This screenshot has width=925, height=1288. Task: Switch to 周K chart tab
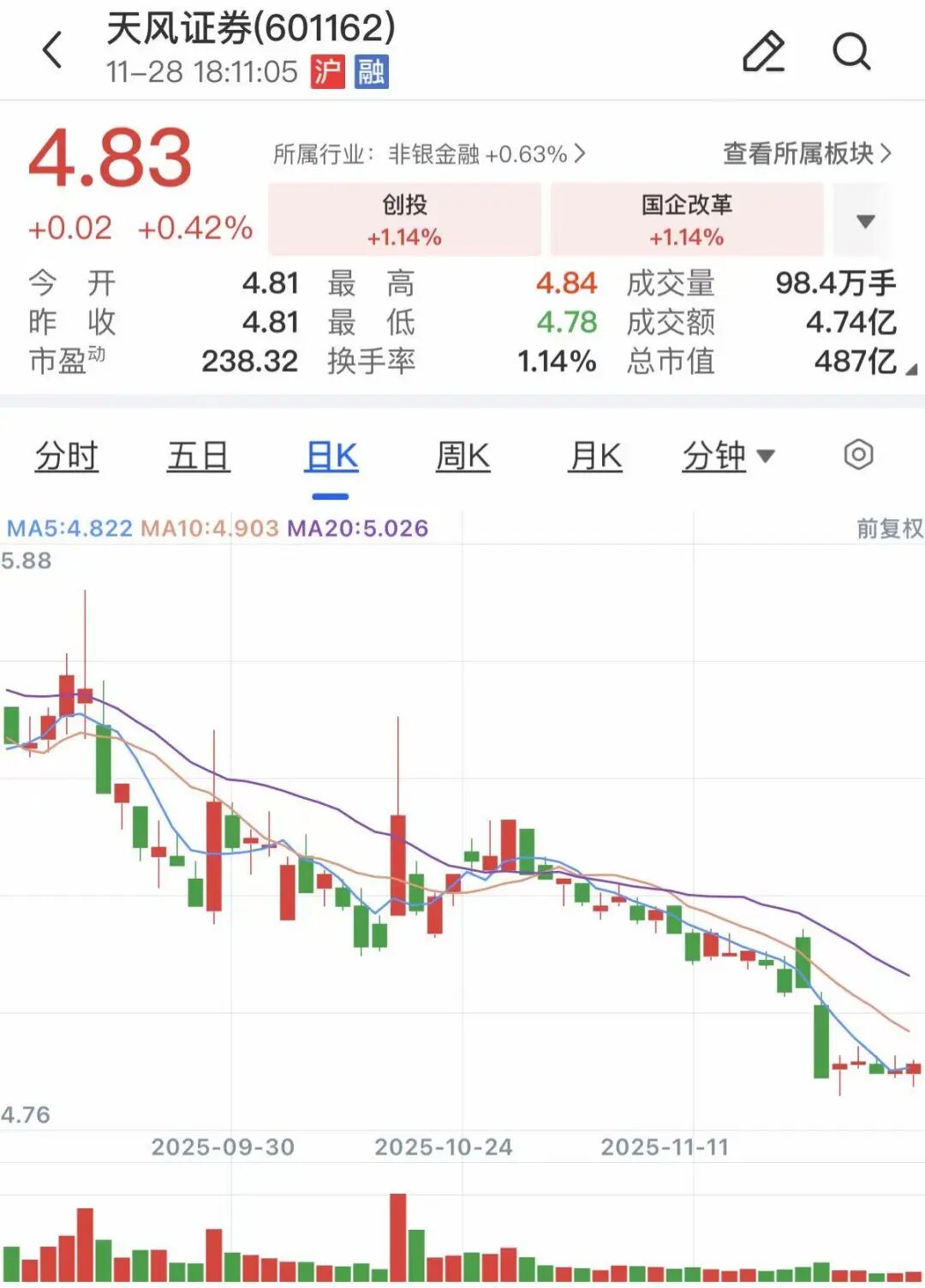coord(462,456)
